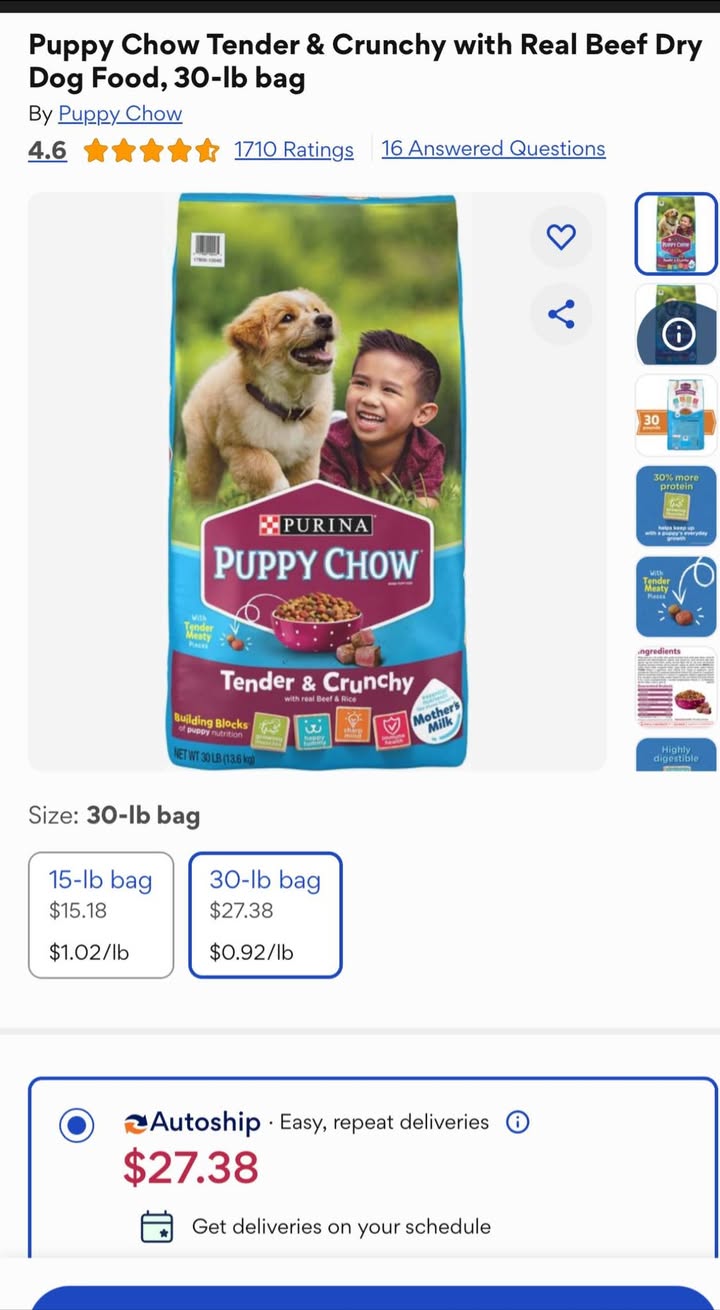Select the 15-lb bag size
This screenshot has height=1310, width=720.
[x=101, y=914]
